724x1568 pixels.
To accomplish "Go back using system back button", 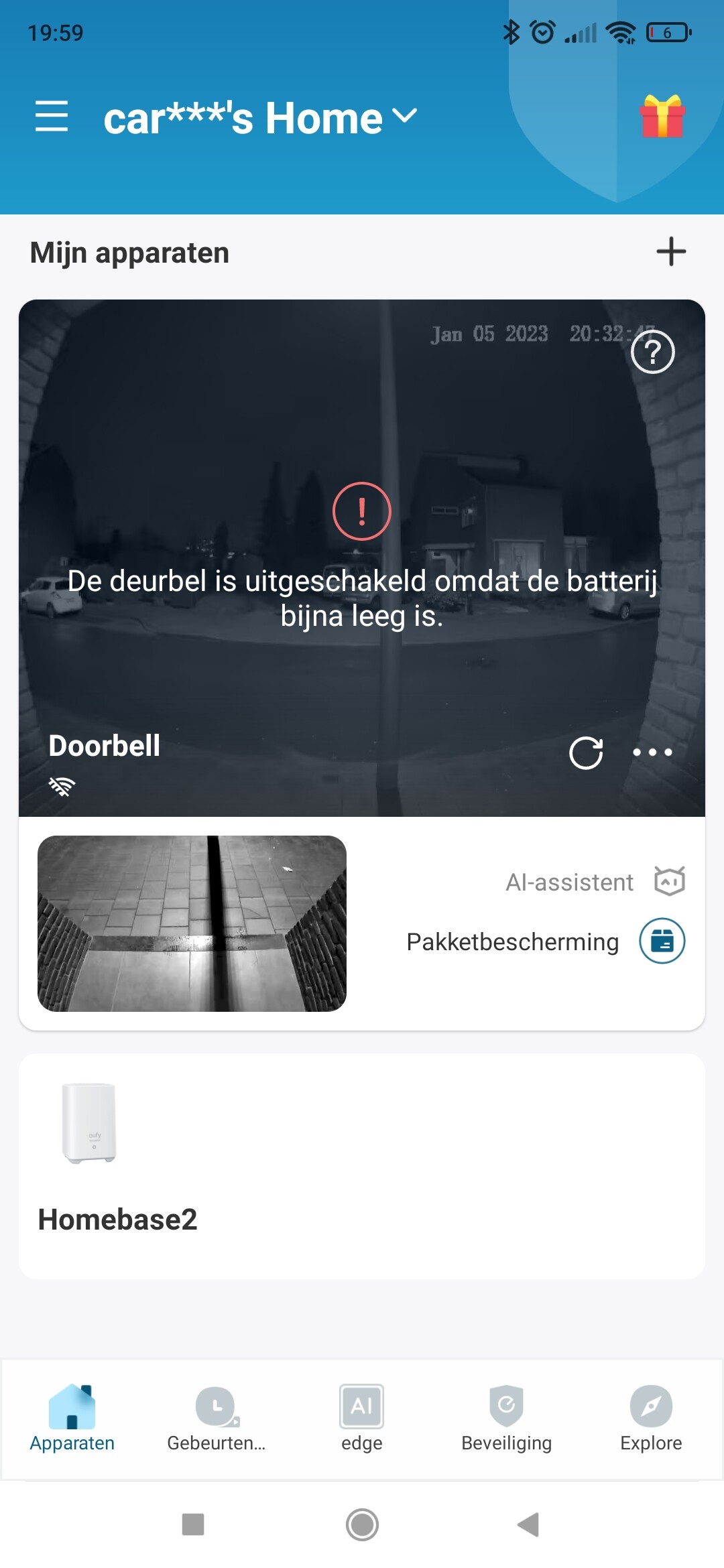I will tap(528, 1524).
